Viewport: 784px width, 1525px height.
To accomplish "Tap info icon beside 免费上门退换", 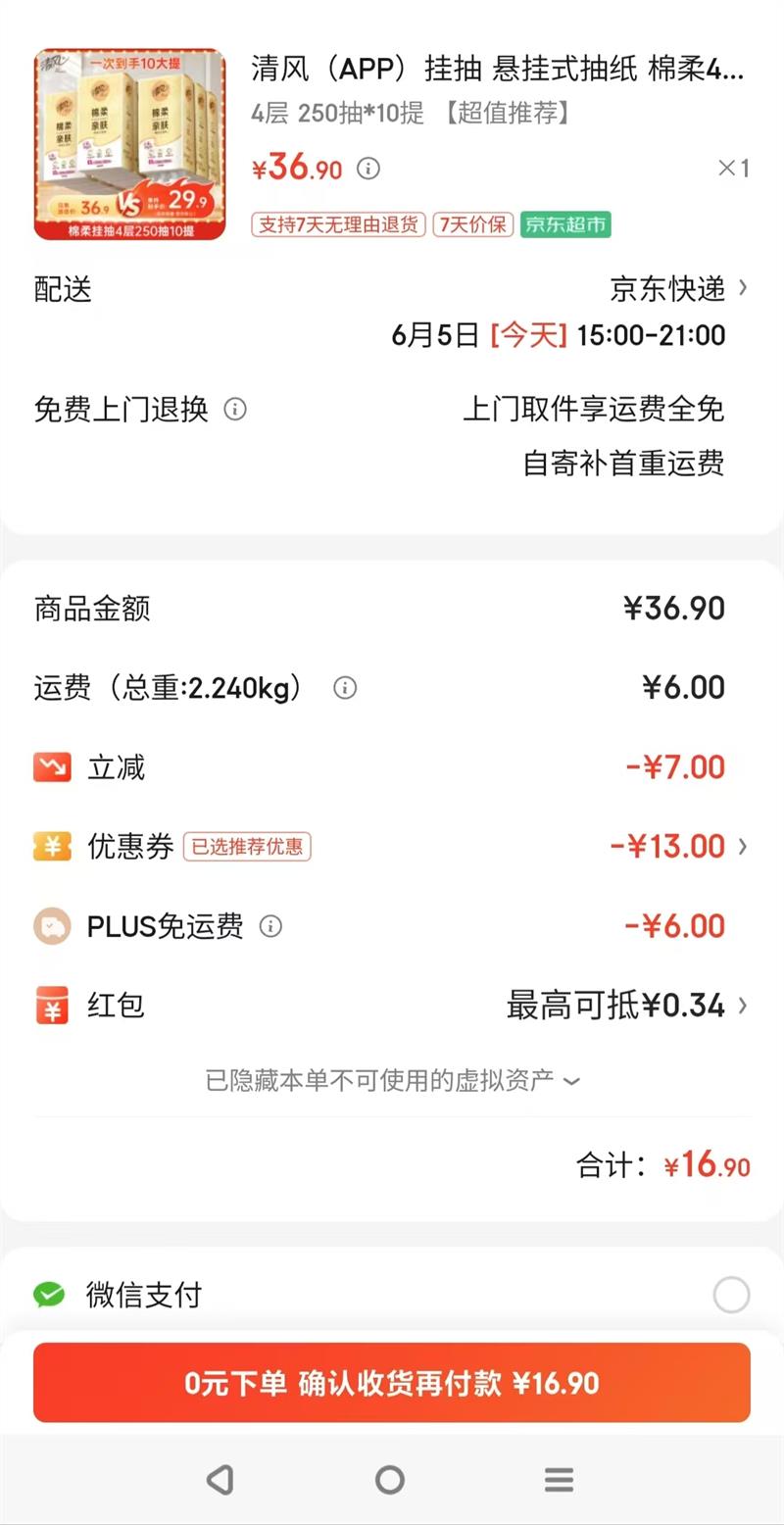I will (235, 409).
